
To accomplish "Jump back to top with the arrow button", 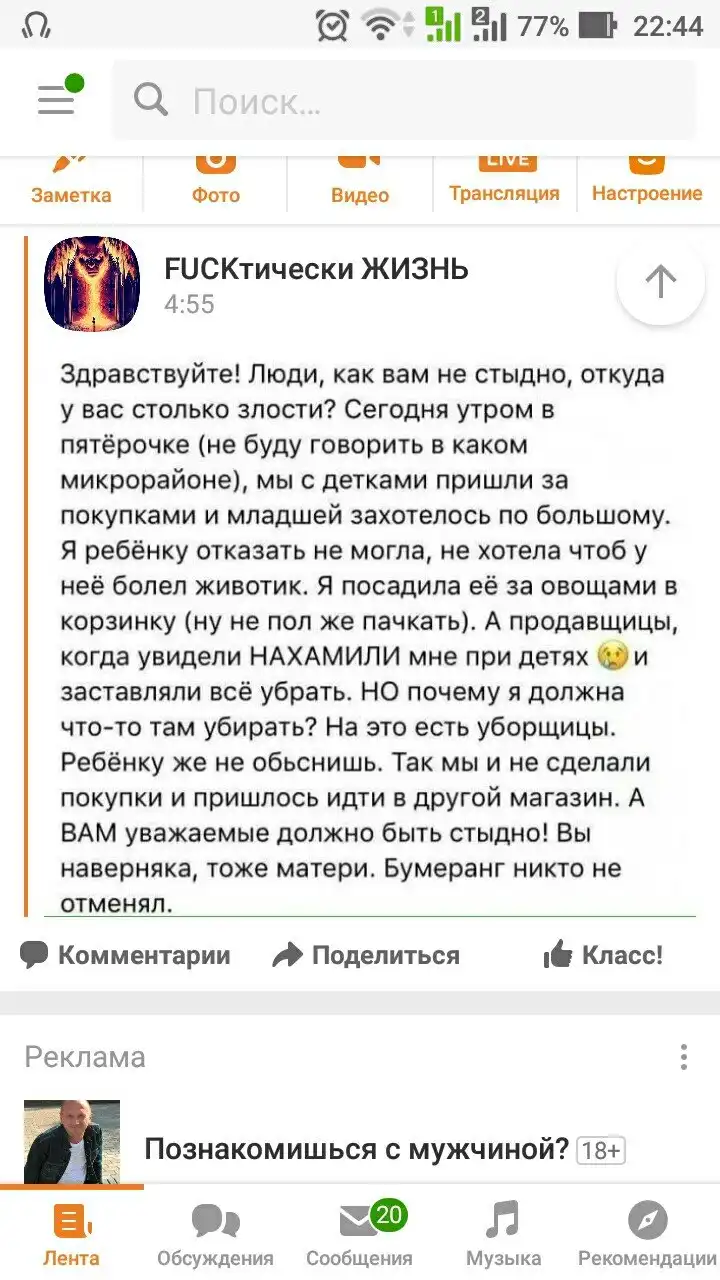I will (x=661, y=282).
